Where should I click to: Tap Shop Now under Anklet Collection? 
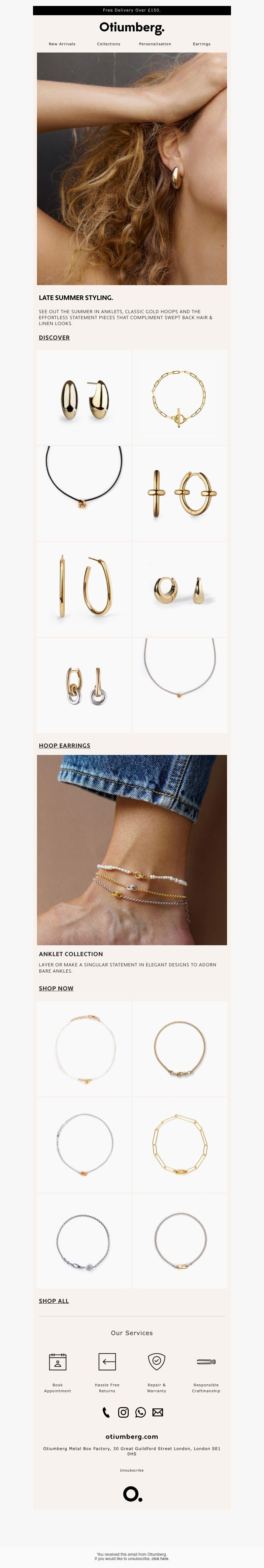(x=56, y=988)
